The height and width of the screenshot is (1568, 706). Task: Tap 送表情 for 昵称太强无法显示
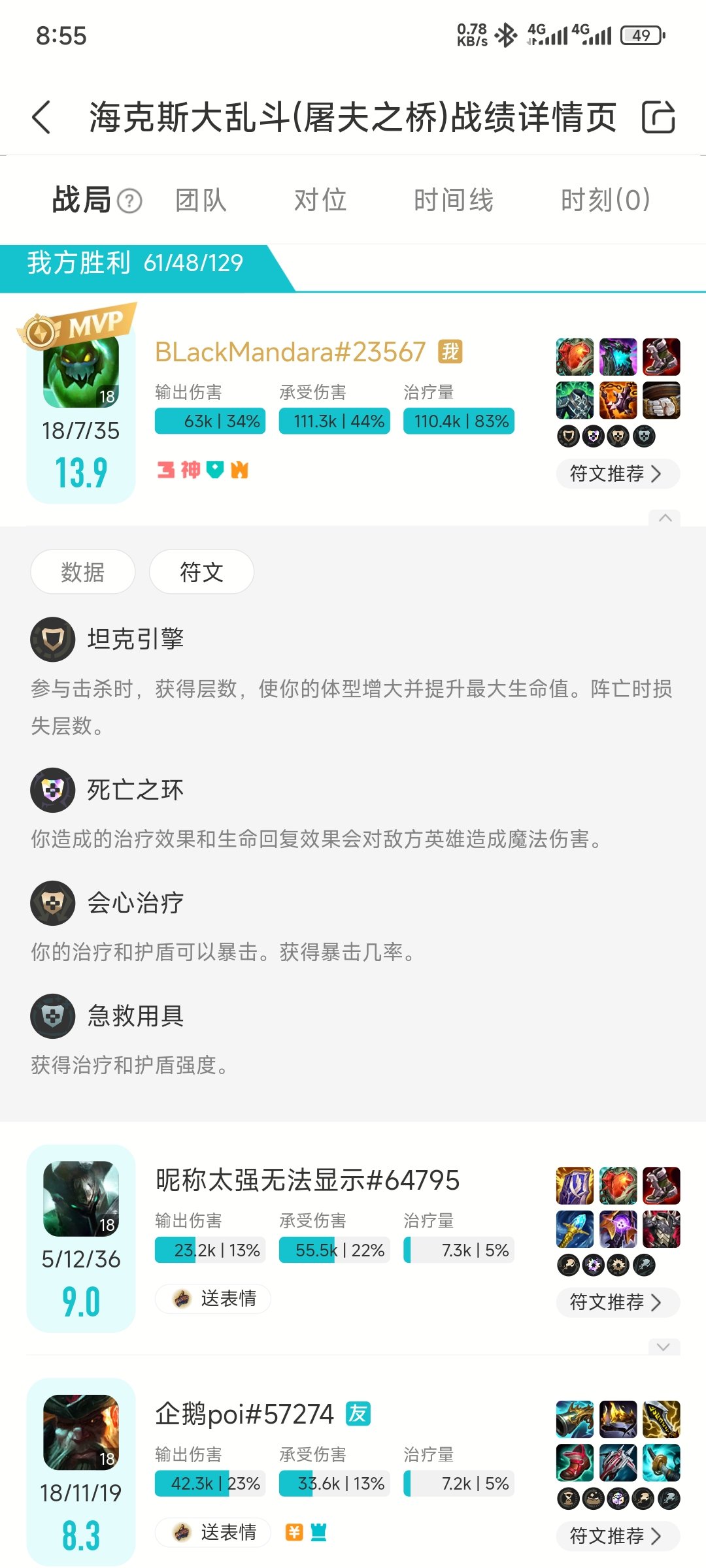(212, 1299)
